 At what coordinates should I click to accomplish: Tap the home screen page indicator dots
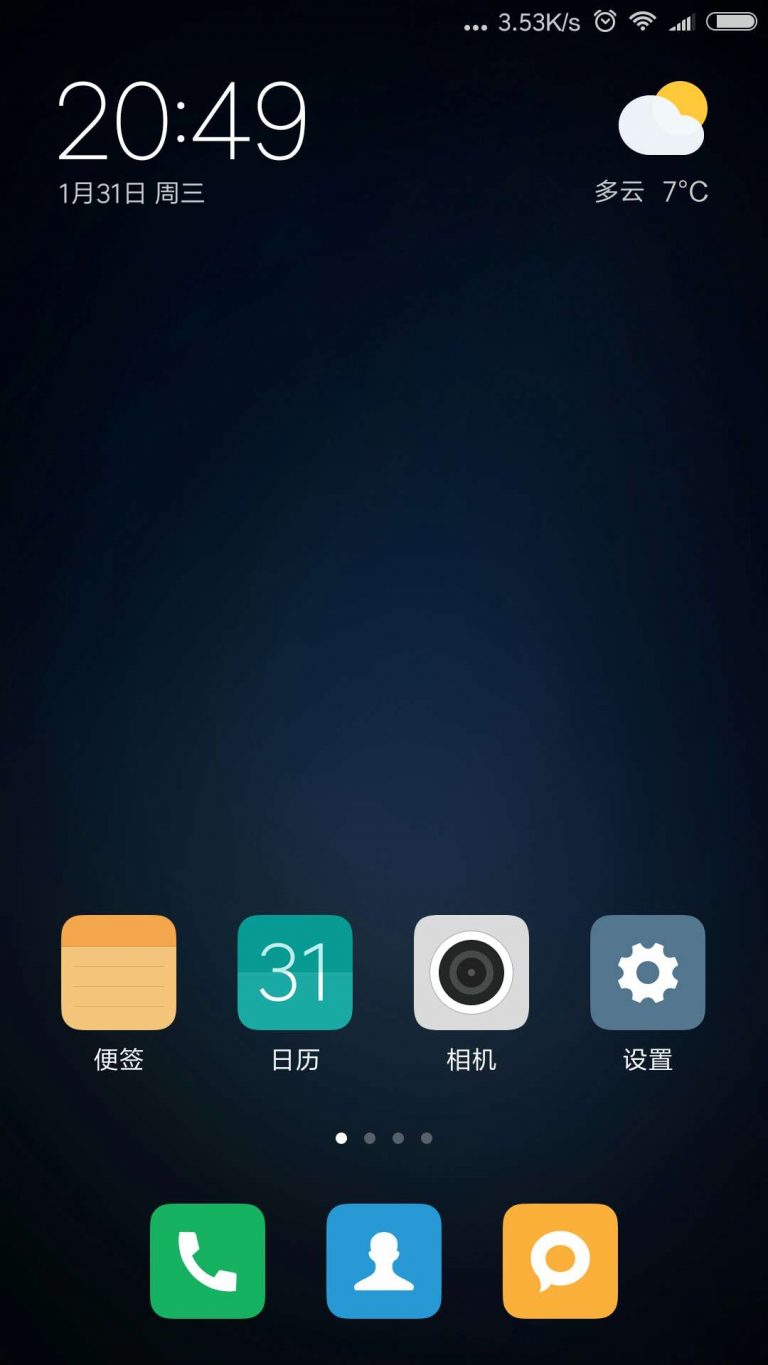coord(384,1138)
